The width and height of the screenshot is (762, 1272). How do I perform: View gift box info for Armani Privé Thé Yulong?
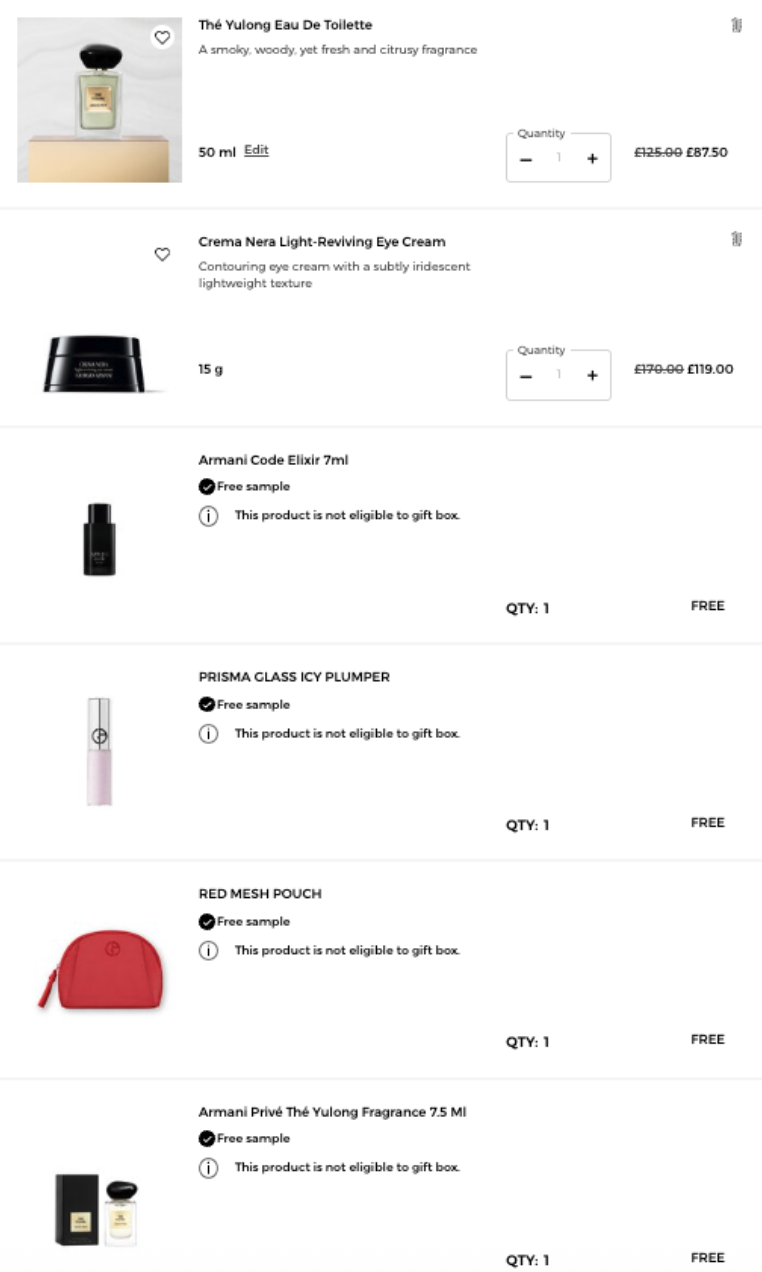pos(208,1167)
